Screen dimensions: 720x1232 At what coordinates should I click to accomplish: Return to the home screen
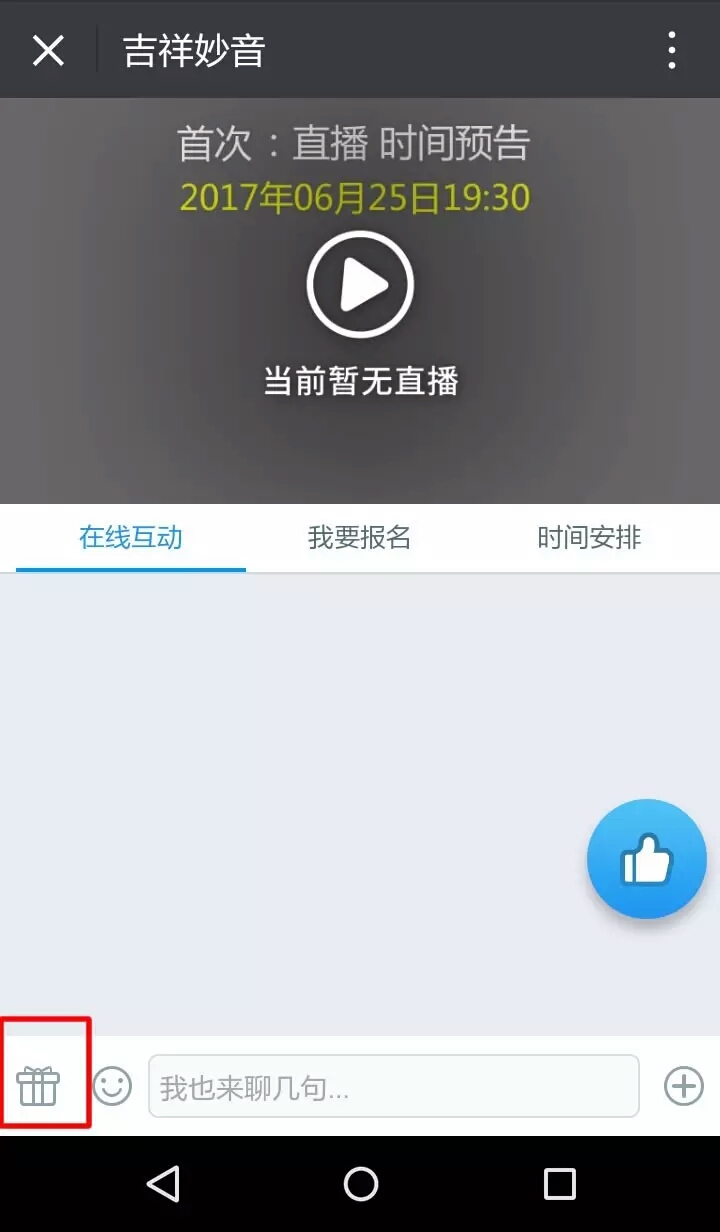point(360,1184)
